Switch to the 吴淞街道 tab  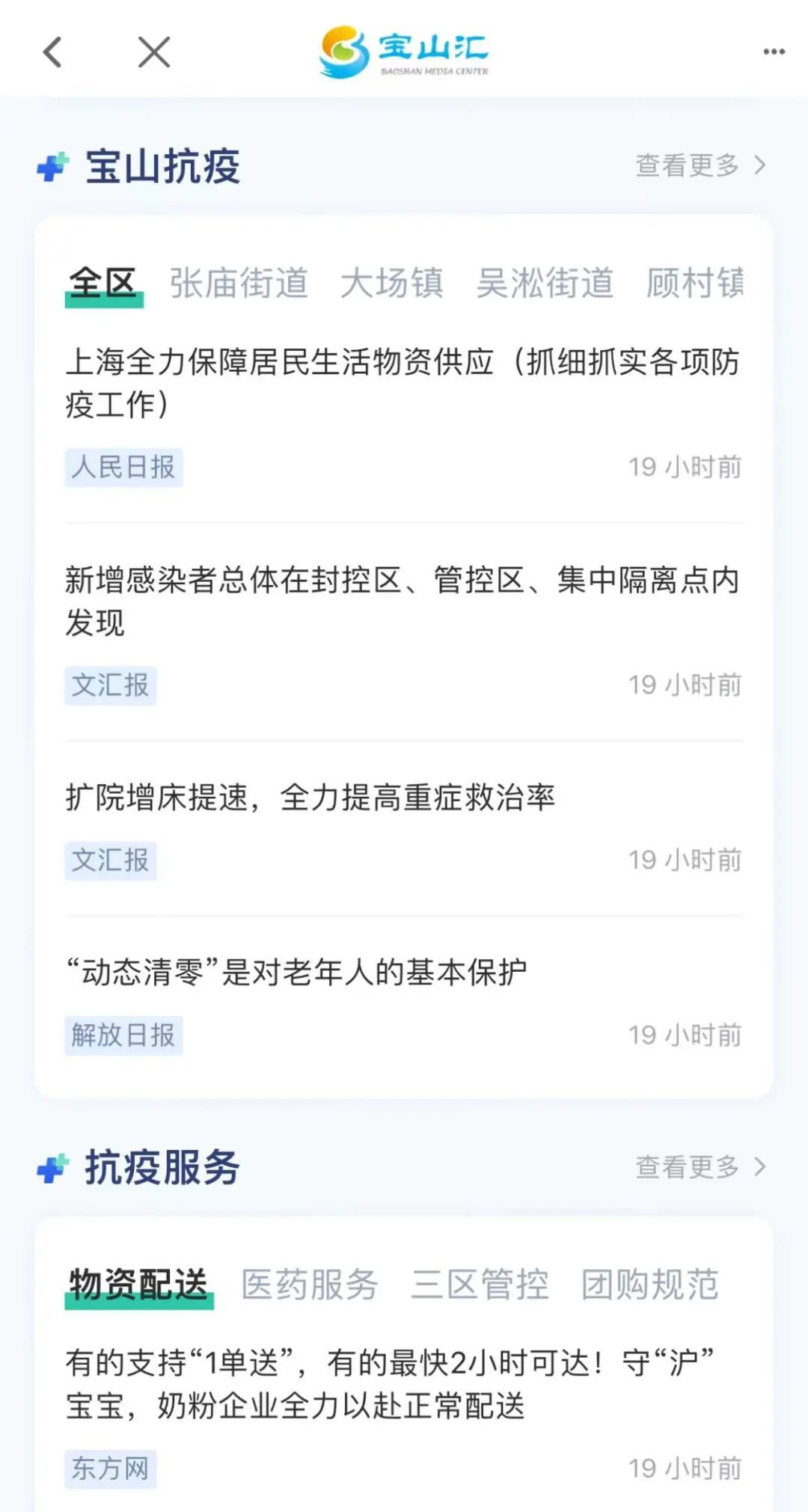click(545, 284)
